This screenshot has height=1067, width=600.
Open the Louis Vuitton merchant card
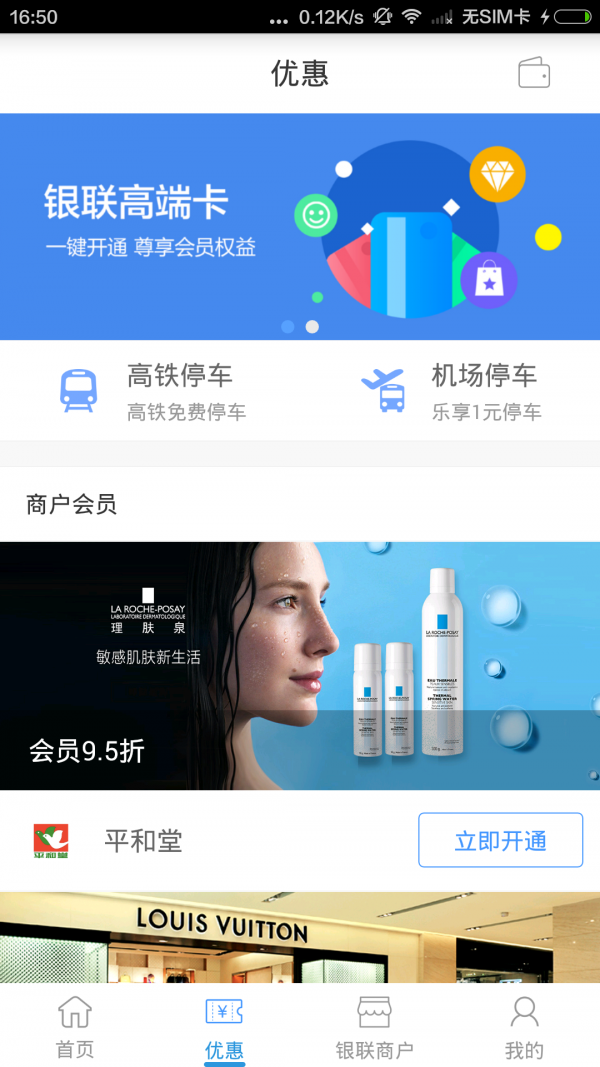click(x=300, y=937)
